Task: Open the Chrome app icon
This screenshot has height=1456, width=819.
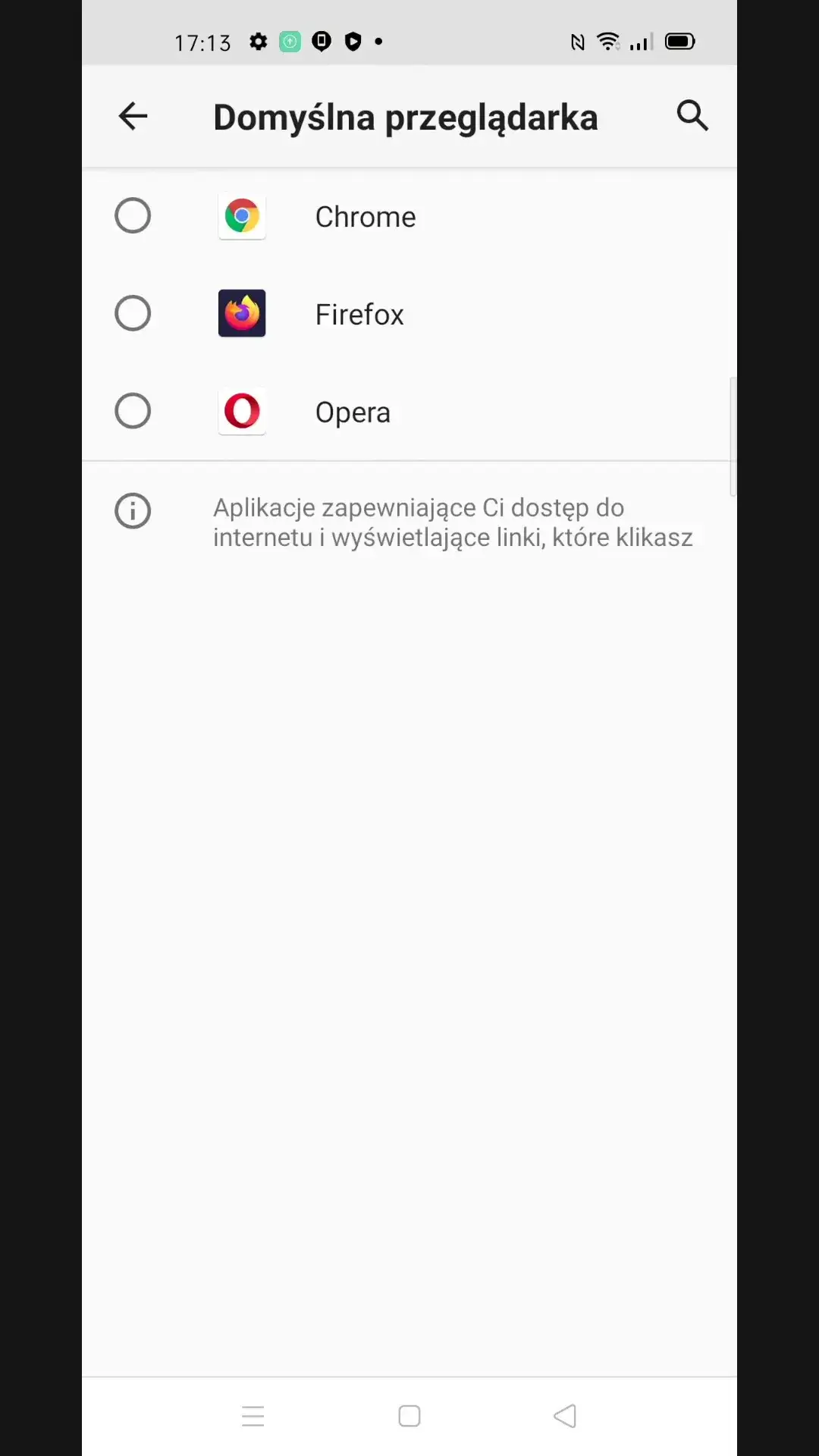Action: [242, 217]
